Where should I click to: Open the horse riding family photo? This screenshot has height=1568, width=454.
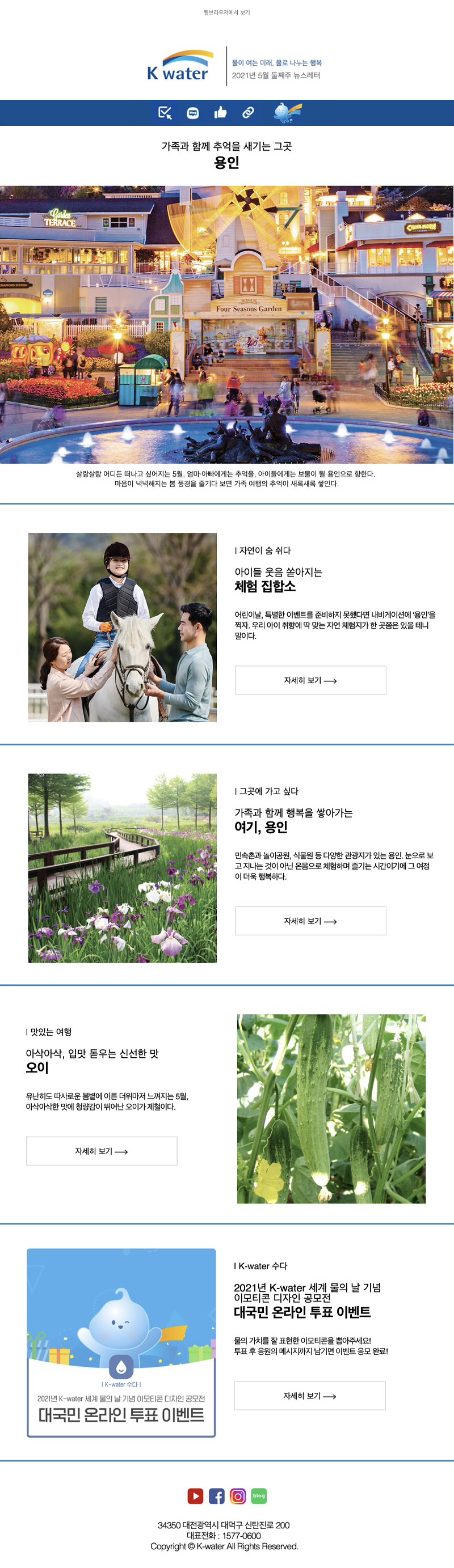tap(123, 627)
